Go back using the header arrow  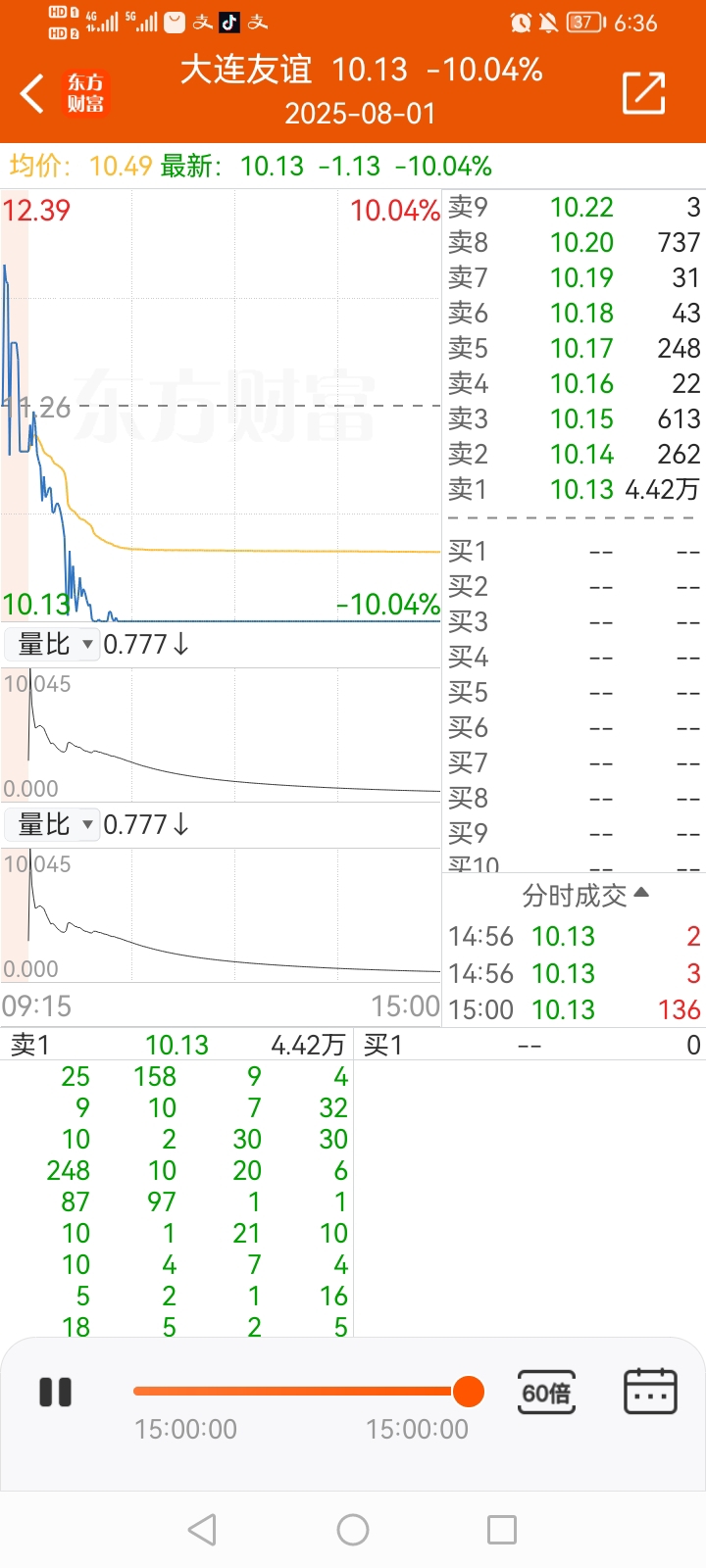tap(31, 93)
